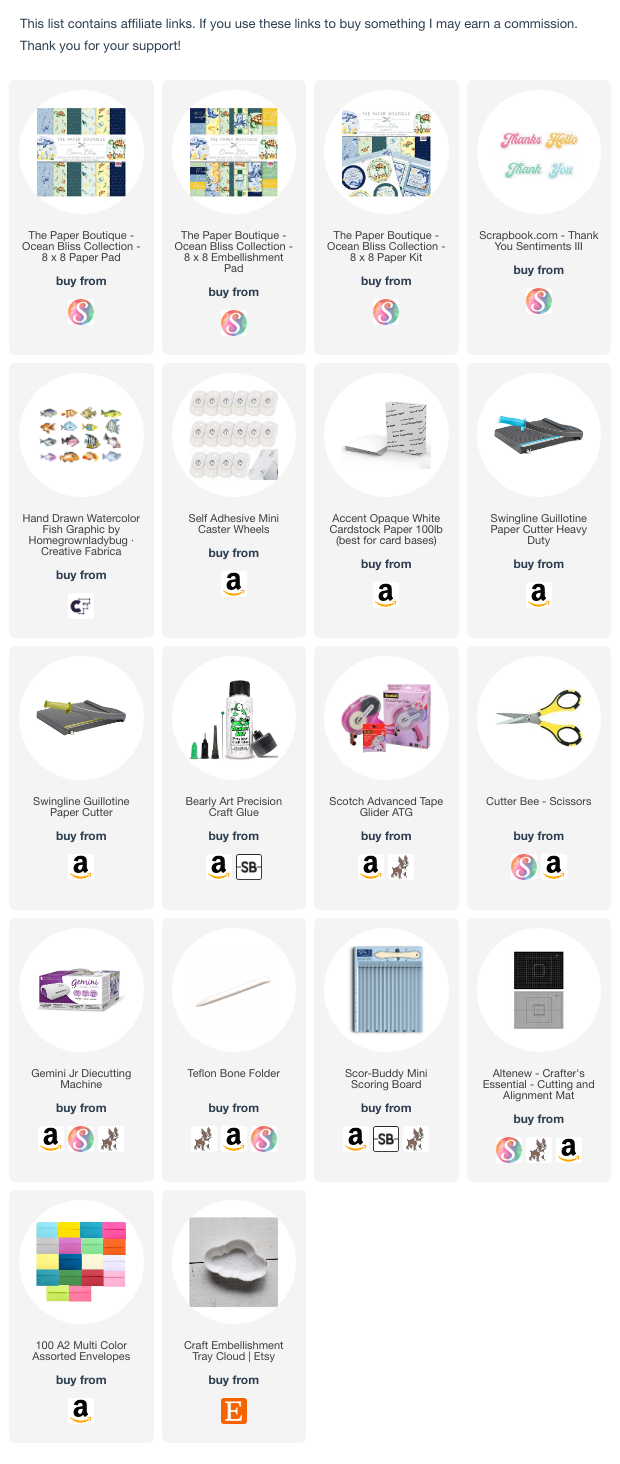Tap Amazon icon under Swingline Guillotine Paper Cutter
Viewport: 620px width, 1464px height.
coord(81,867)
